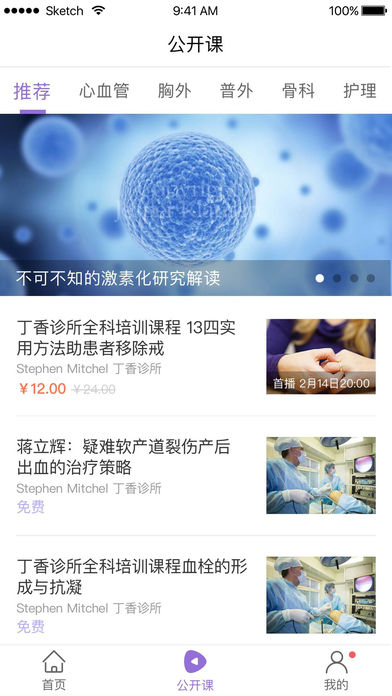The width and height of the screenshot is (392, 696).
Task: Go to the 首页 home tab
Action: point(54,670)
